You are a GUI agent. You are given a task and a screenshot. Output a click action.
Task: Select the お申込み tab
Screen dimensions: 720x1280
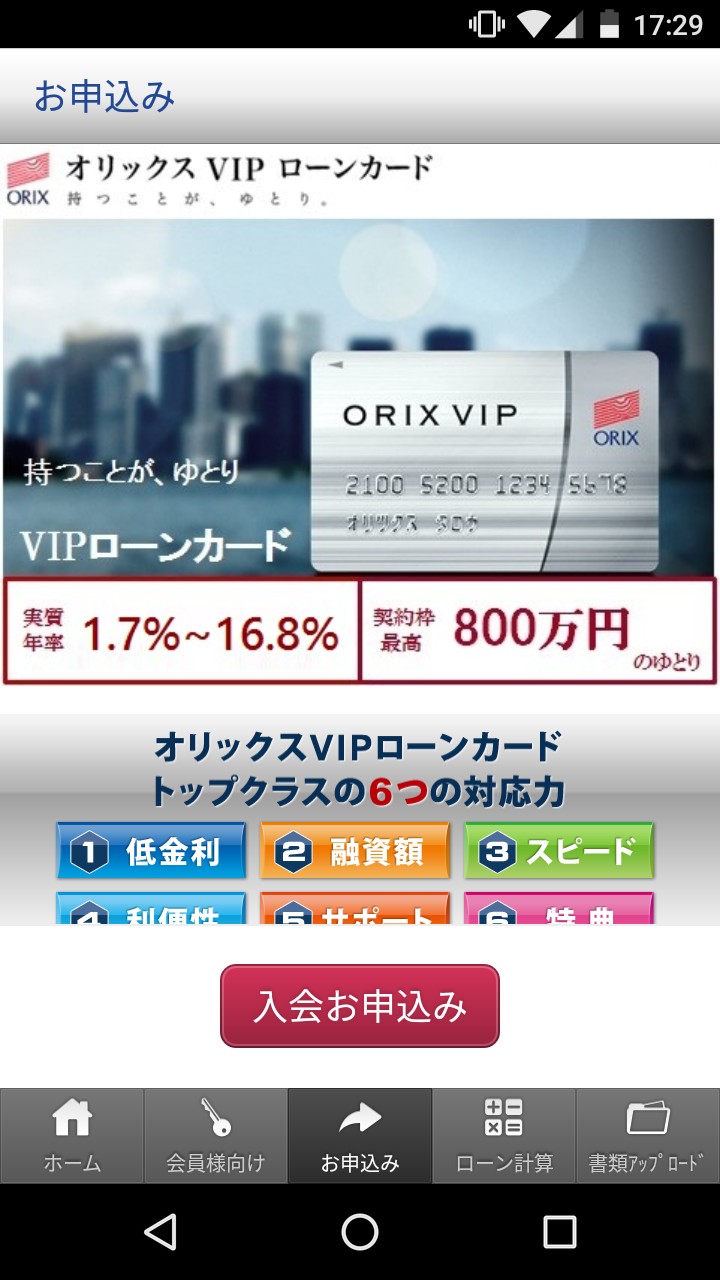tap(360, 1136)
